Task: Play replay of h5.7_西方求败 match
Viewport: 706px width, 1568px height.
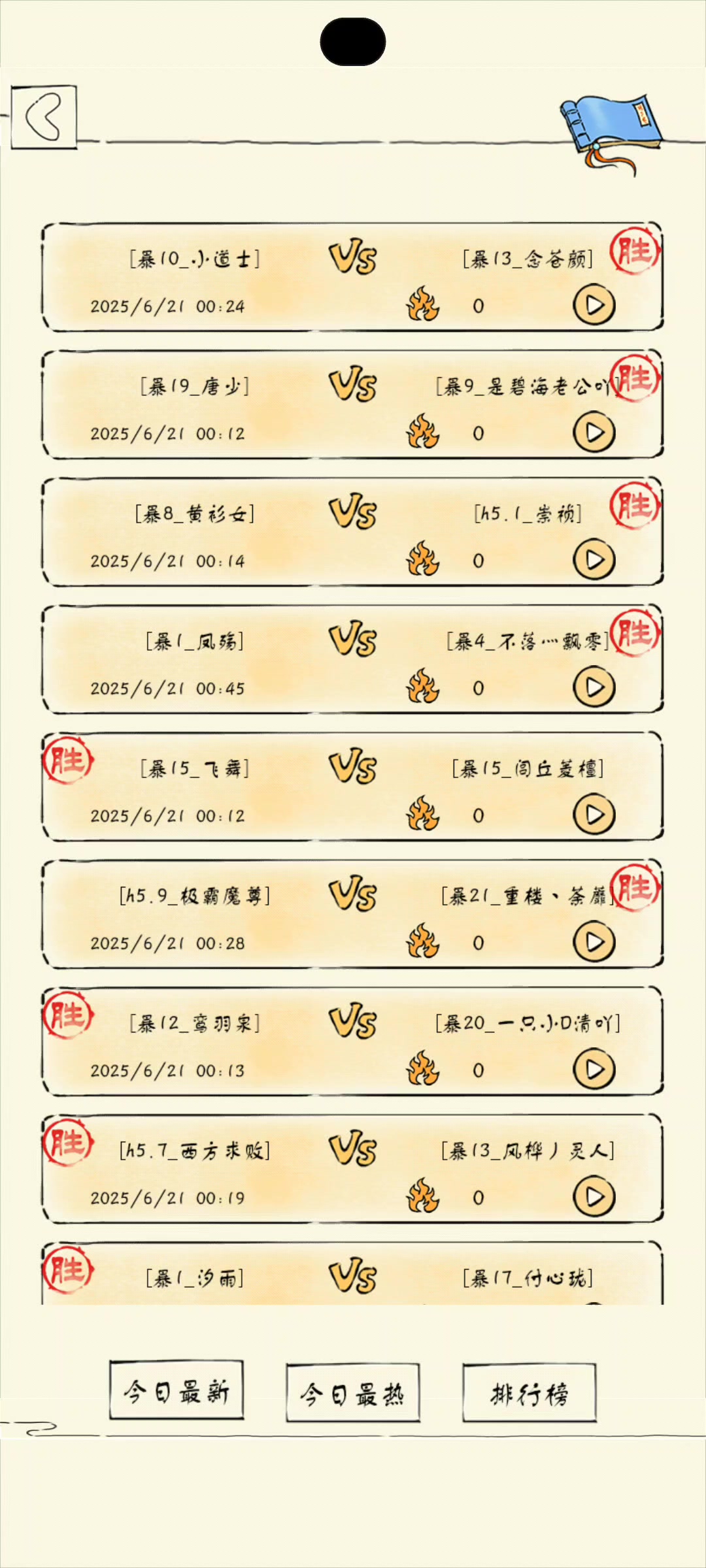Action: point(594,1198)
